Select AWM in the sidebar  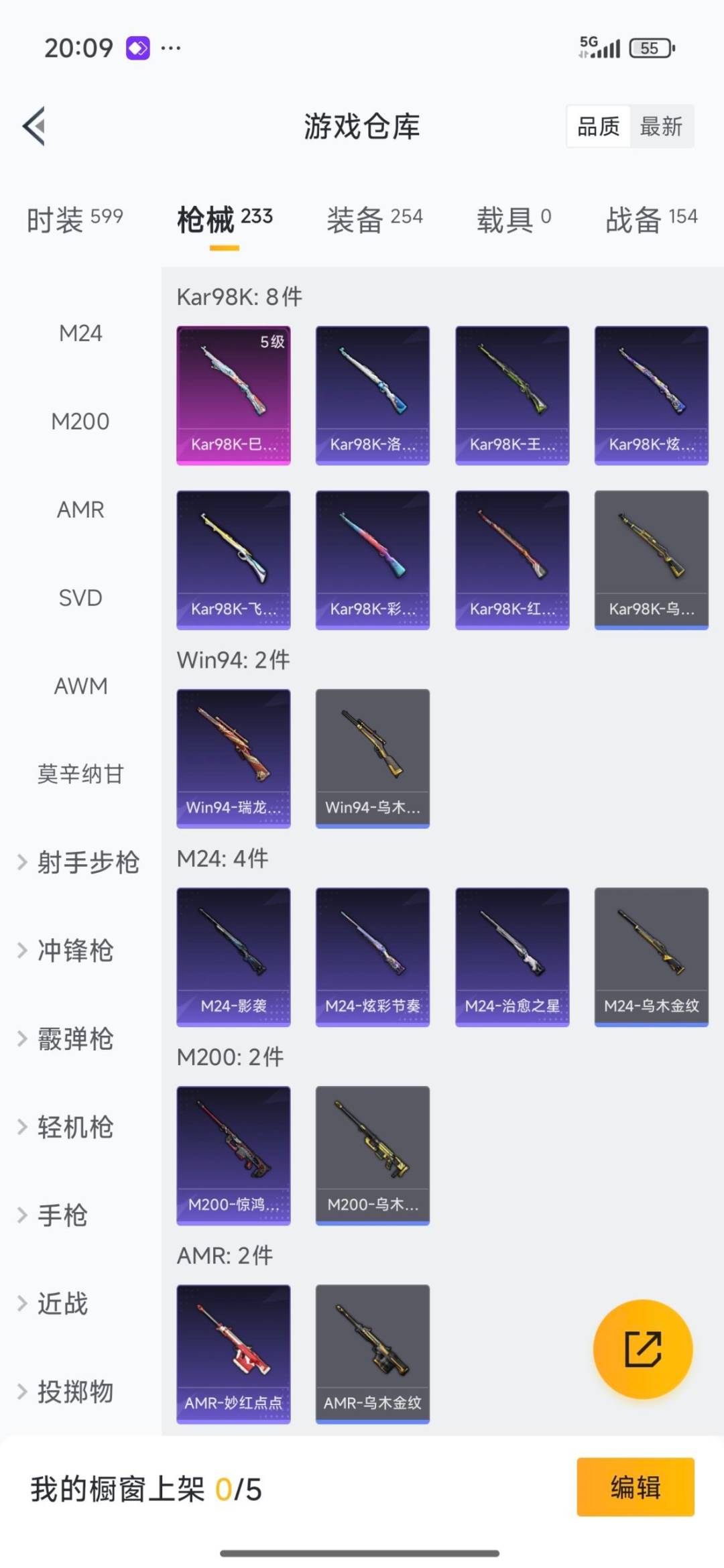[x=80, y=686]
